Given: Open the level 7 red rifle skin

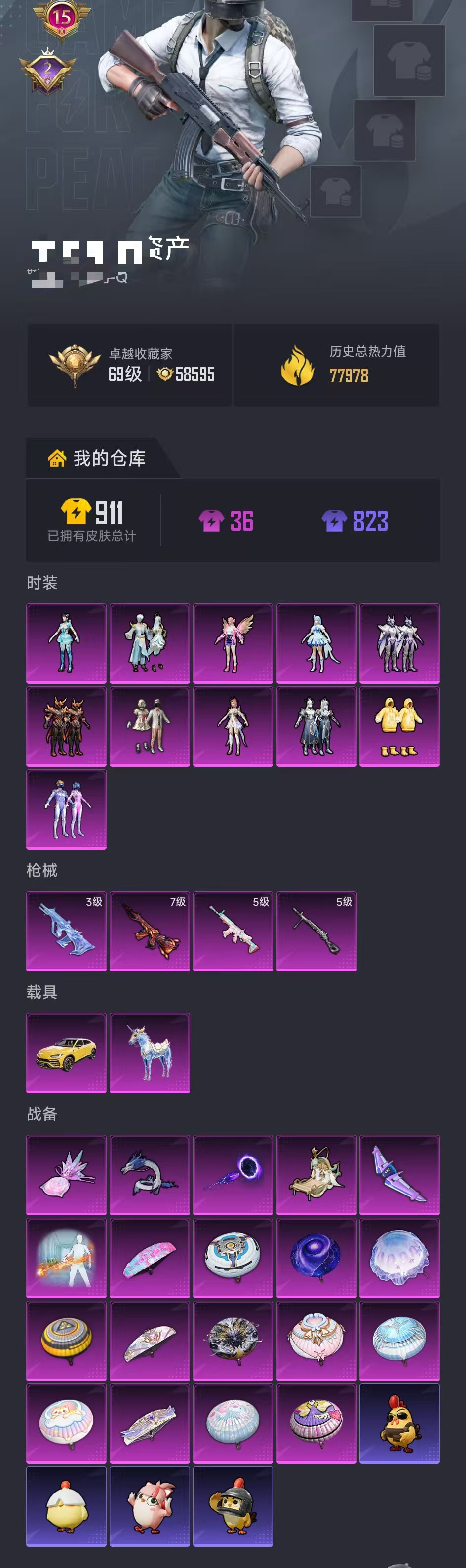Looking at the screenshot, I should [150, 932].
